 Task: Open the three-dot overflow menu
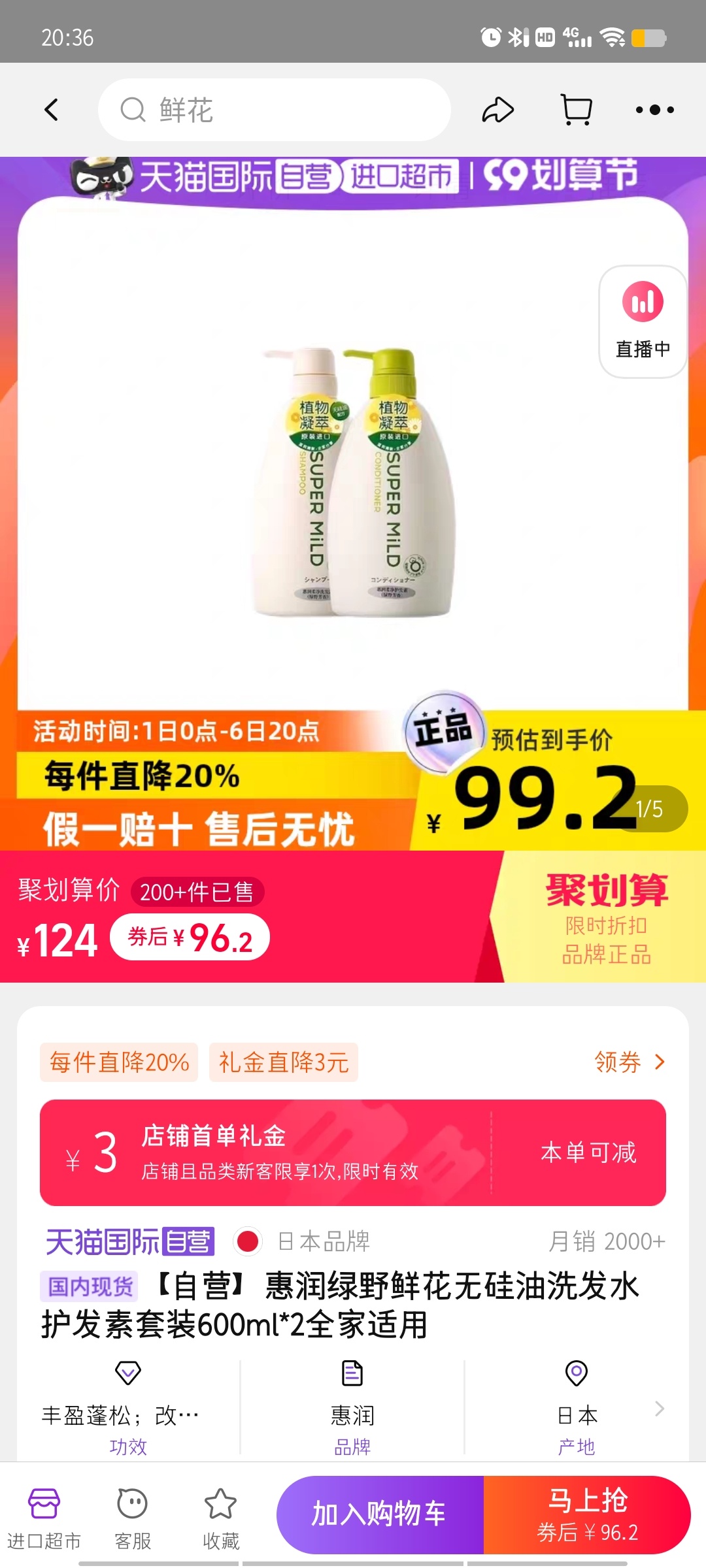coord(654,110)
